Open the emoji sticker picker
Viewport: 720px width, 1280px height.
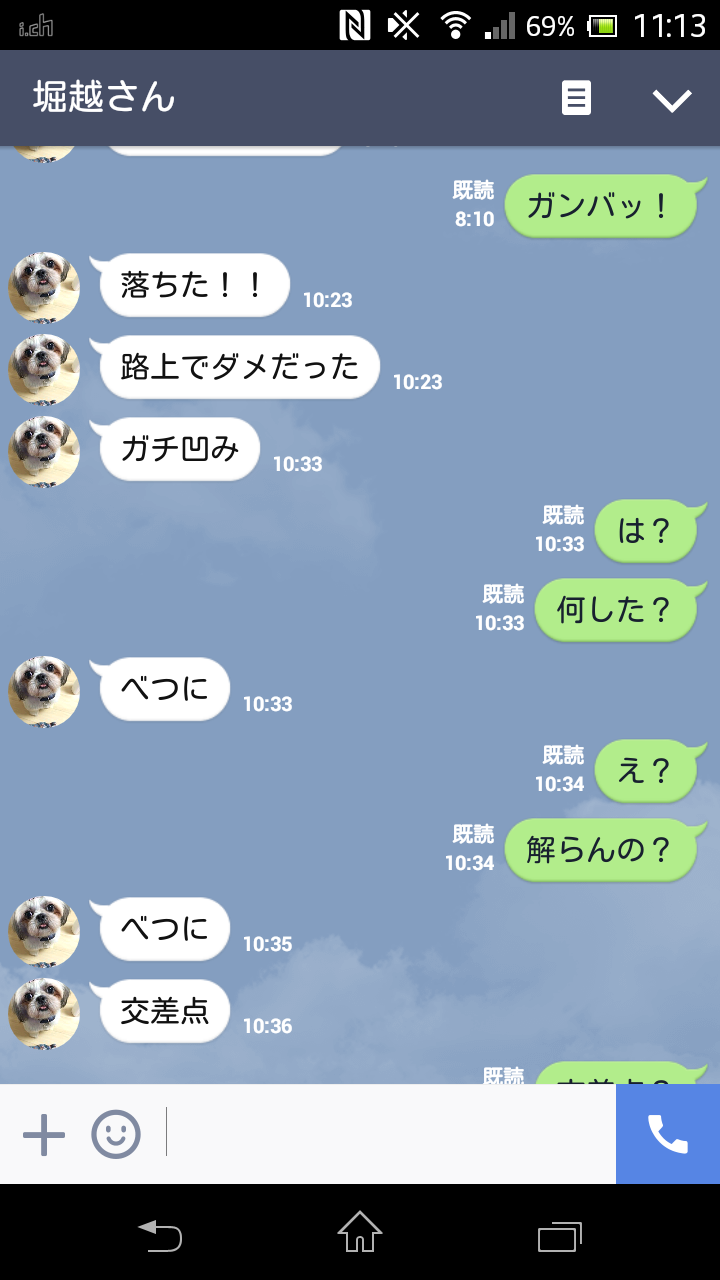point(116,1135)
